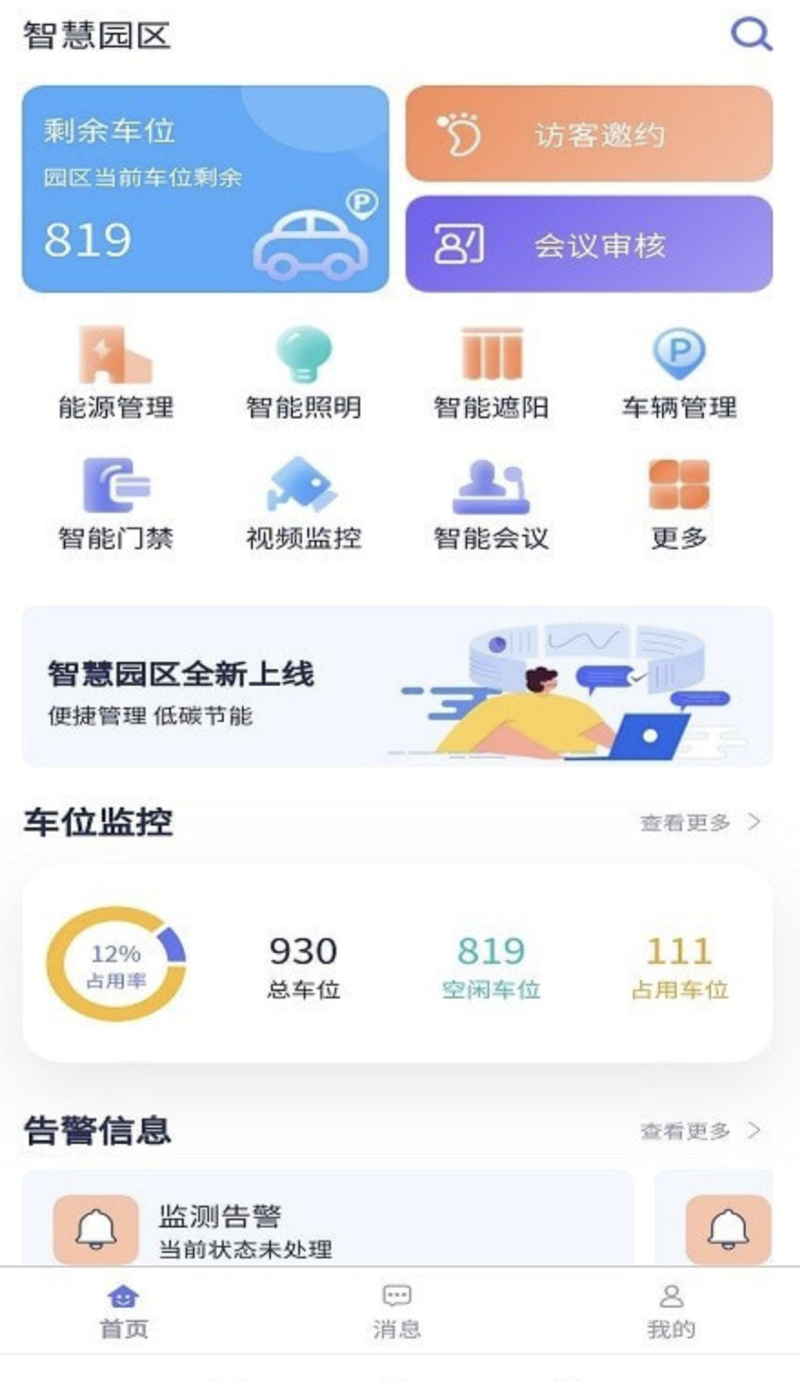Image resolution: width=800 pixels, height=1382 pixels.
Task: Open 智能门禁 access control
Action: click(116, 503)
